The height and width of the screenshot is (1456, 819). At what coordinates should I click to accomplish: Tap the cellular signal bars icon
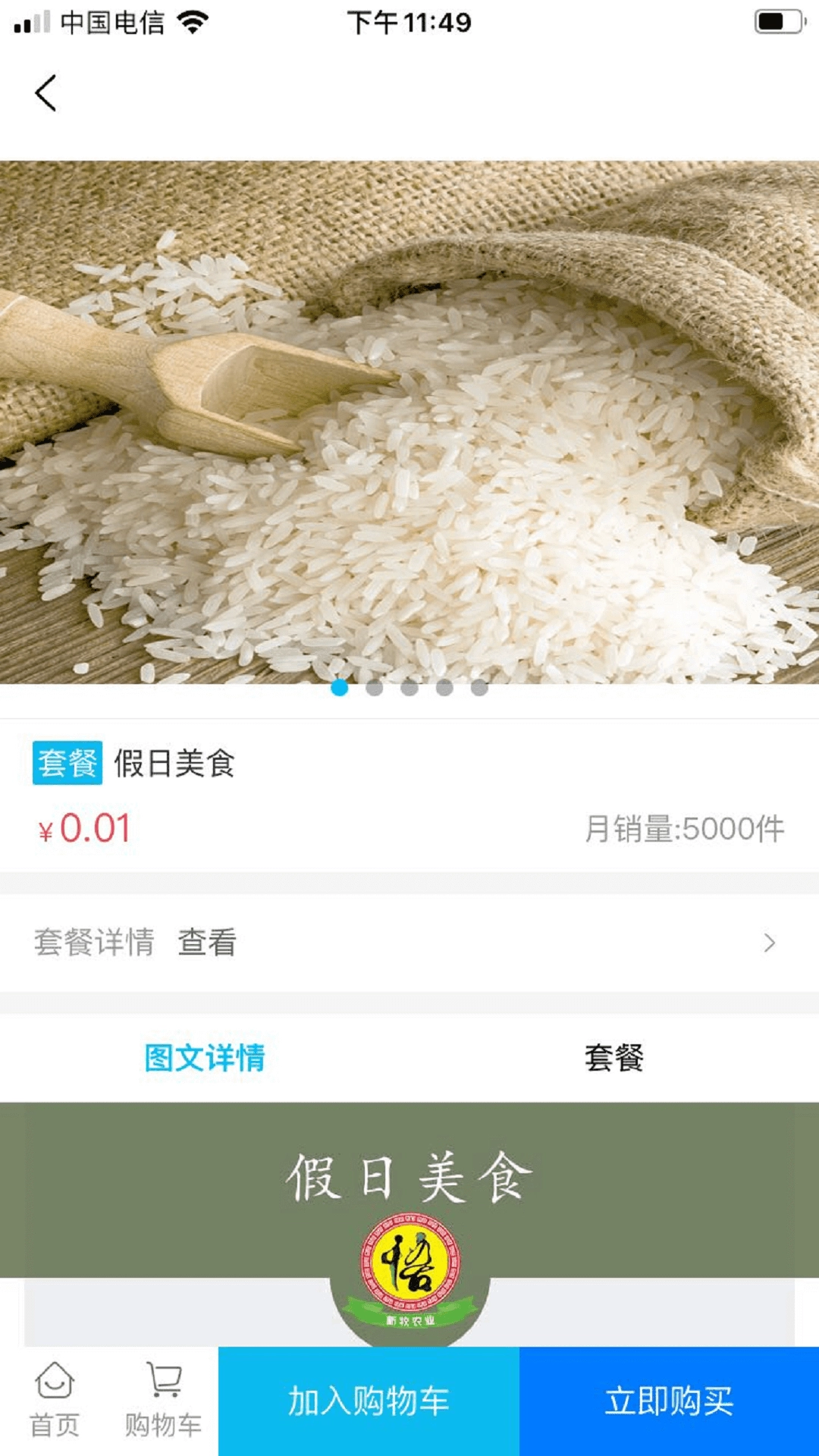30,23
